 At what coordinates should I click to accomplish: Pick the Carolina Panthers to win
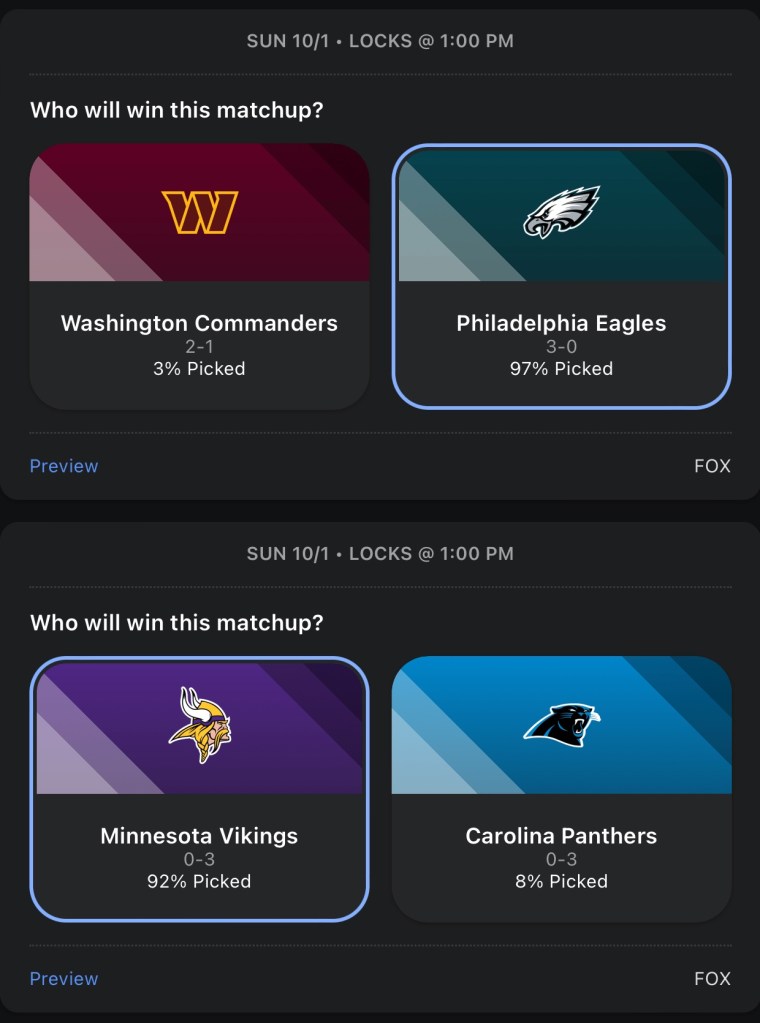click(x=561, y=789)
